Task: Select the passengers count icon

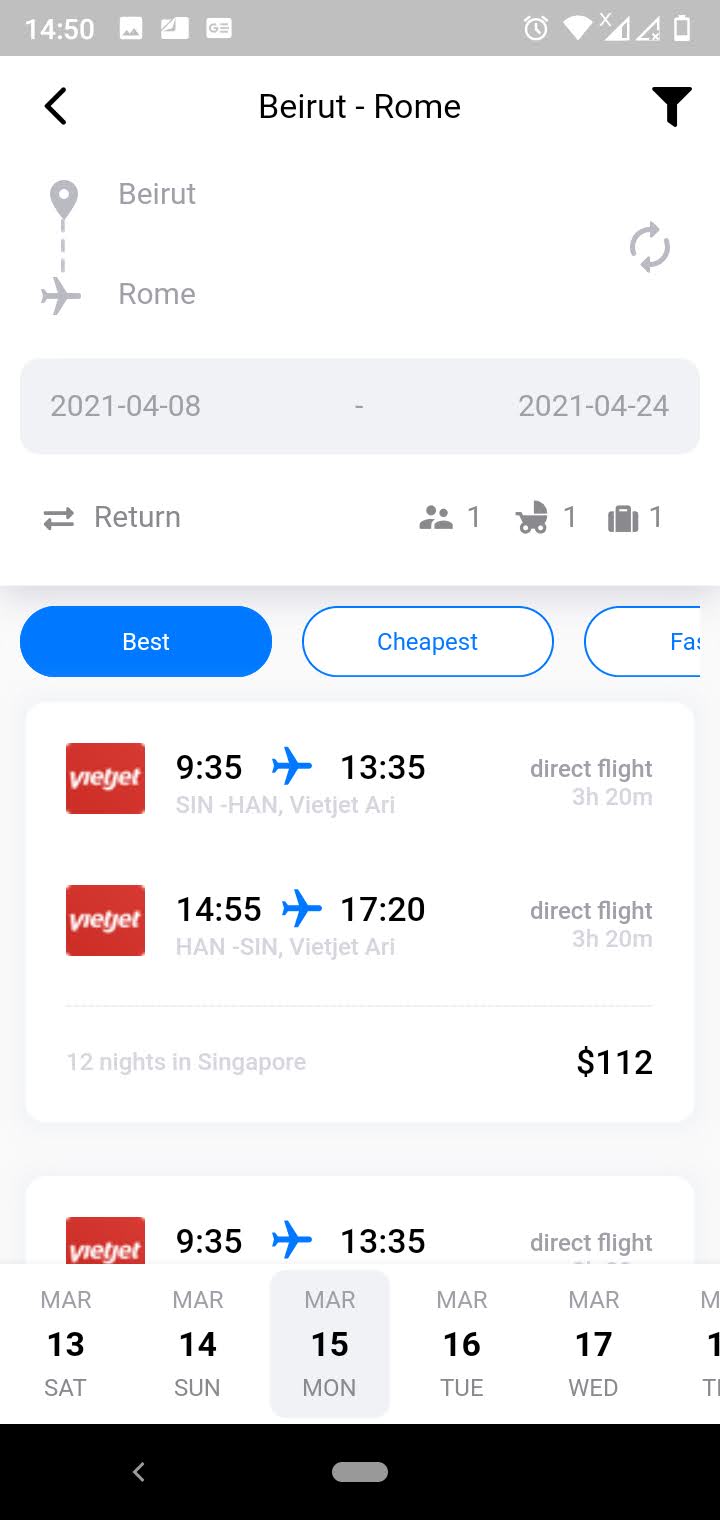Action: click(x=436, y=517)
